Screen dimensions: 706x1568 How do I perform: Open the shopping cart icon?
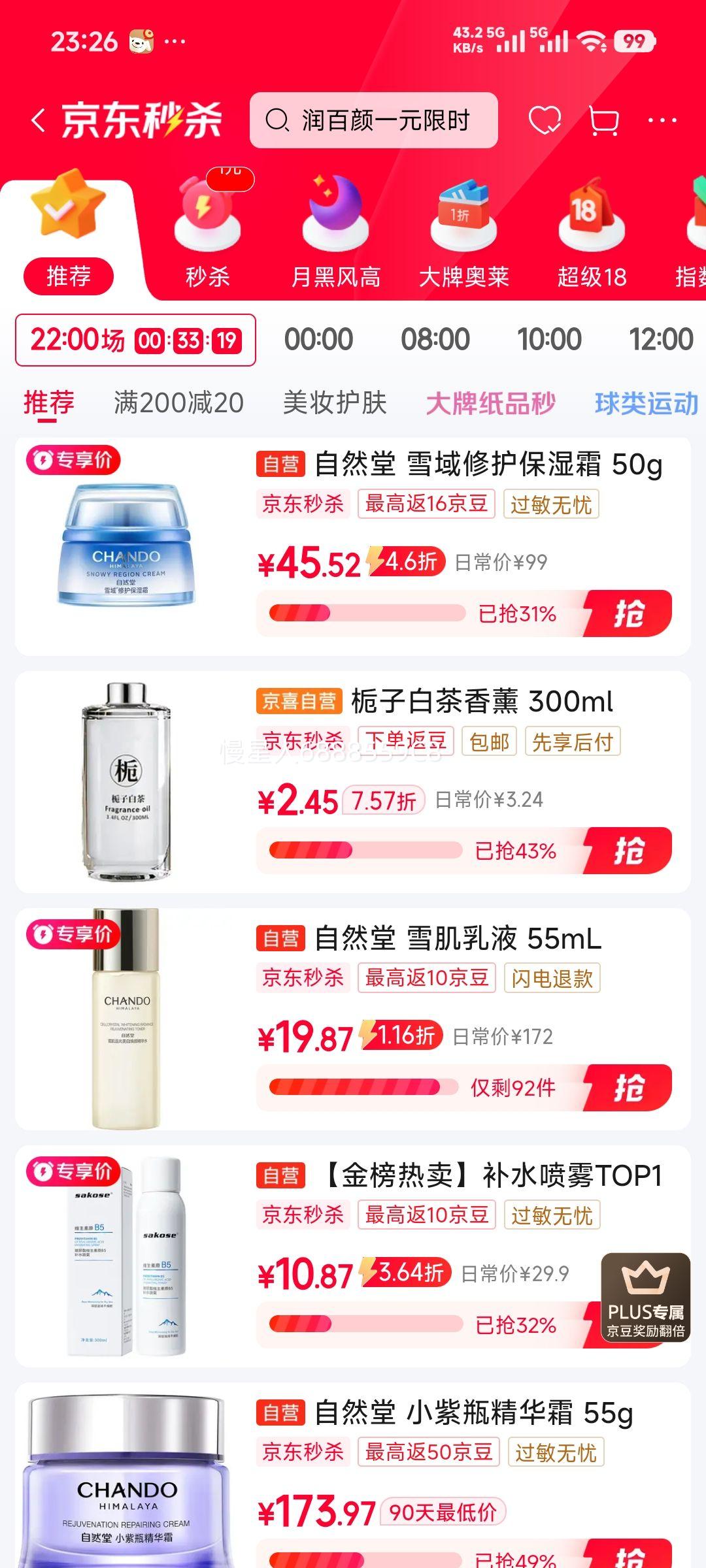pyautogui.click(x=605, y=122)
